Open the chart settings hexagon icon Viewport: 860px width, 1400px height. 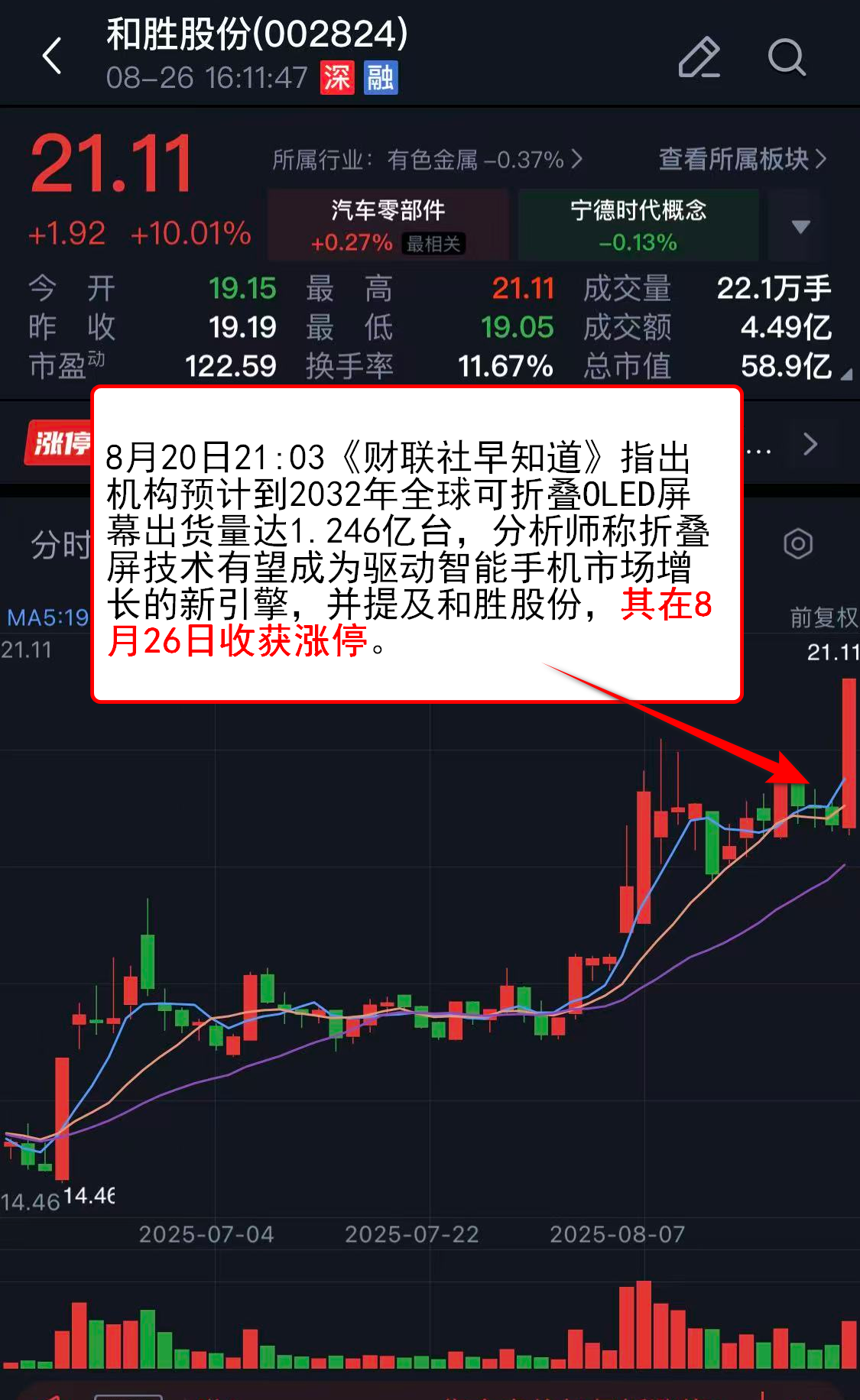click(797, 544)
